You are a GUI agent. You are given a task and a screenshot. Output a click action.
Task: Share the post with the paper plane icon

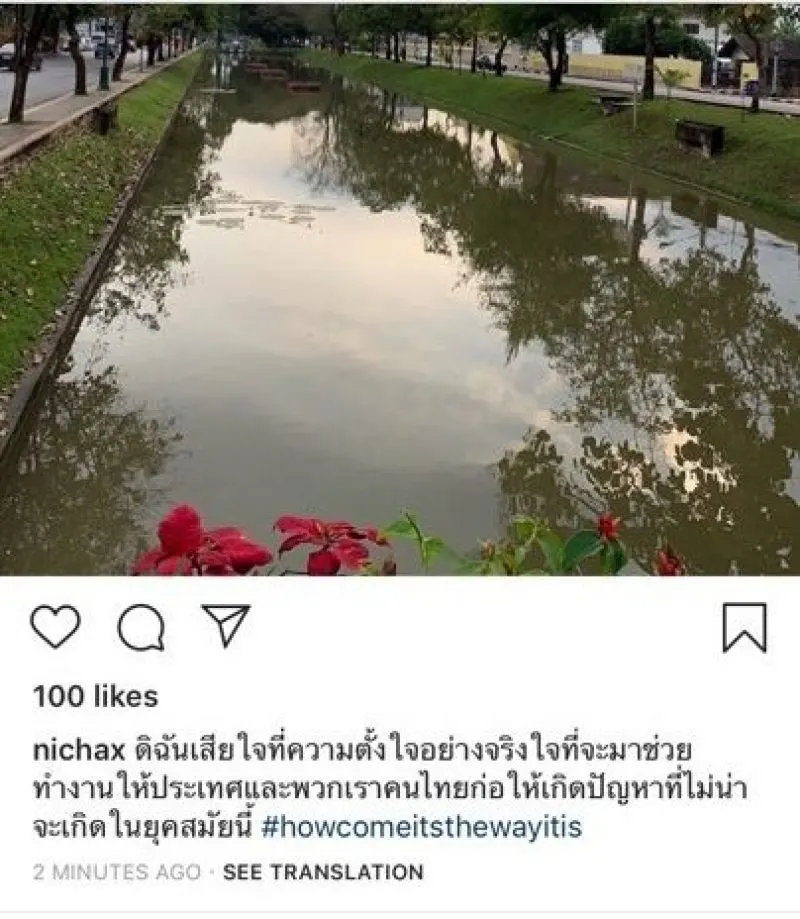[x=226, y=626]
